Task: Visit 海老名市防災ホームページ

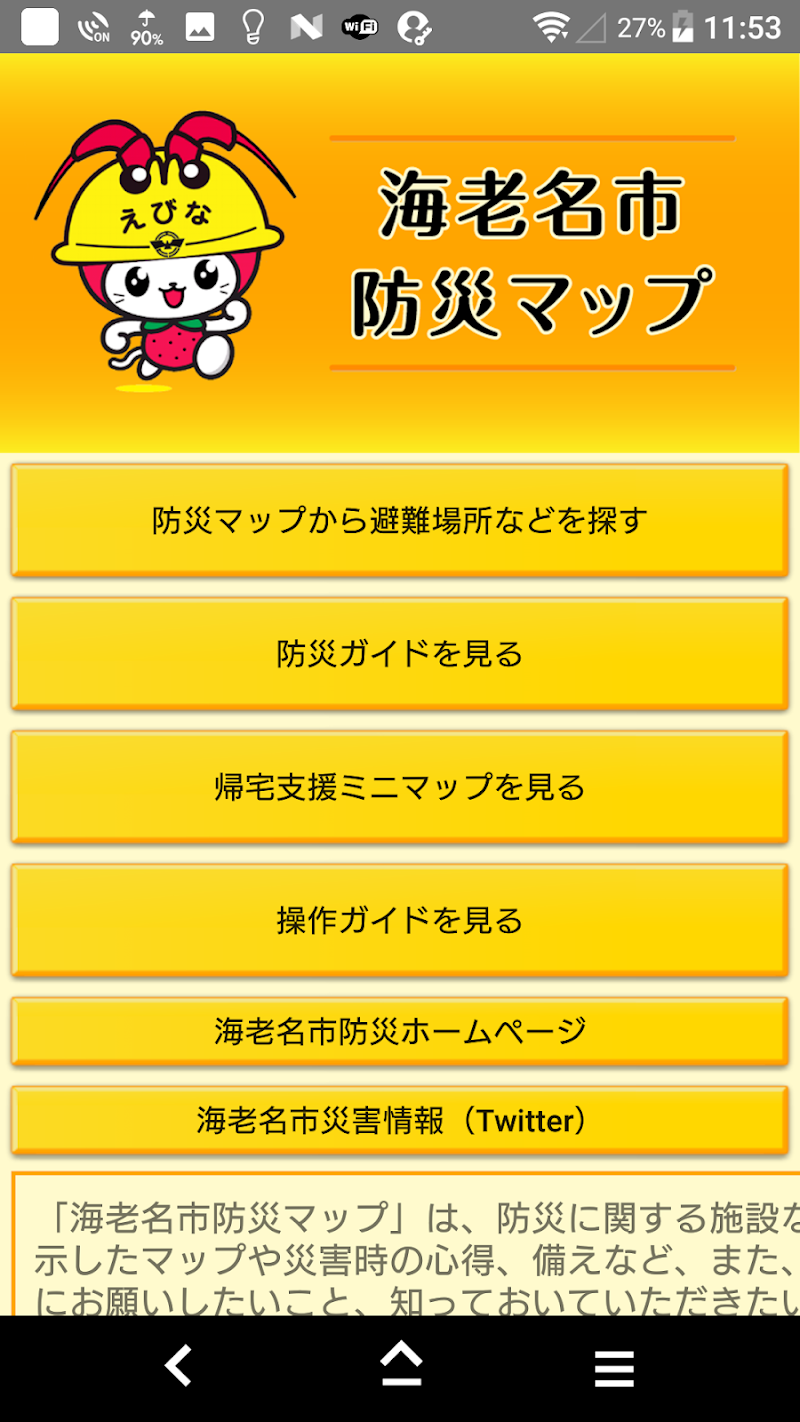Action: pyautogui.click(x=400, y=1031)
